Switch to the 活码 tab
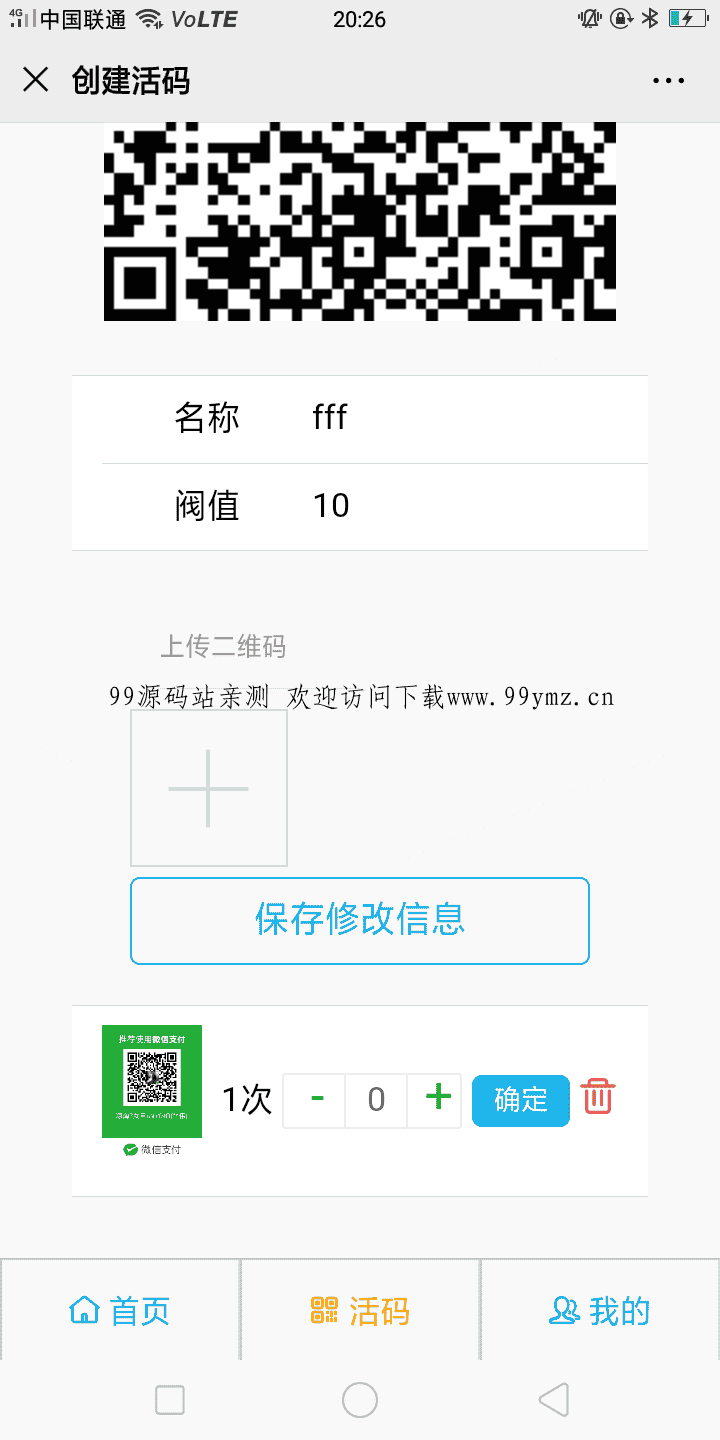Image resolution: width=720 pixels, height=1440 pixels. [x=360, y=1310]
